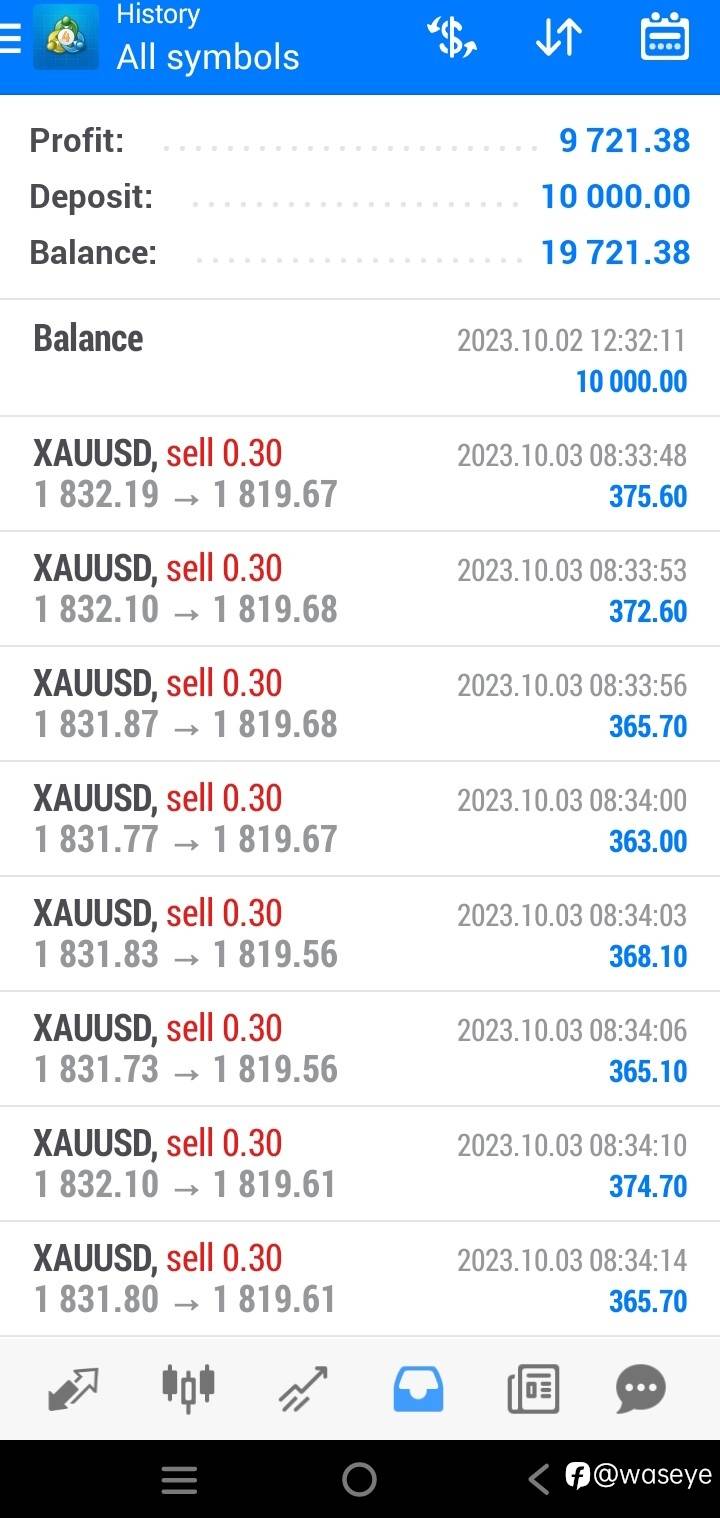This screenshot has height=1518, width=720.
Task: Open the News tab
Action: (532, 1388)
